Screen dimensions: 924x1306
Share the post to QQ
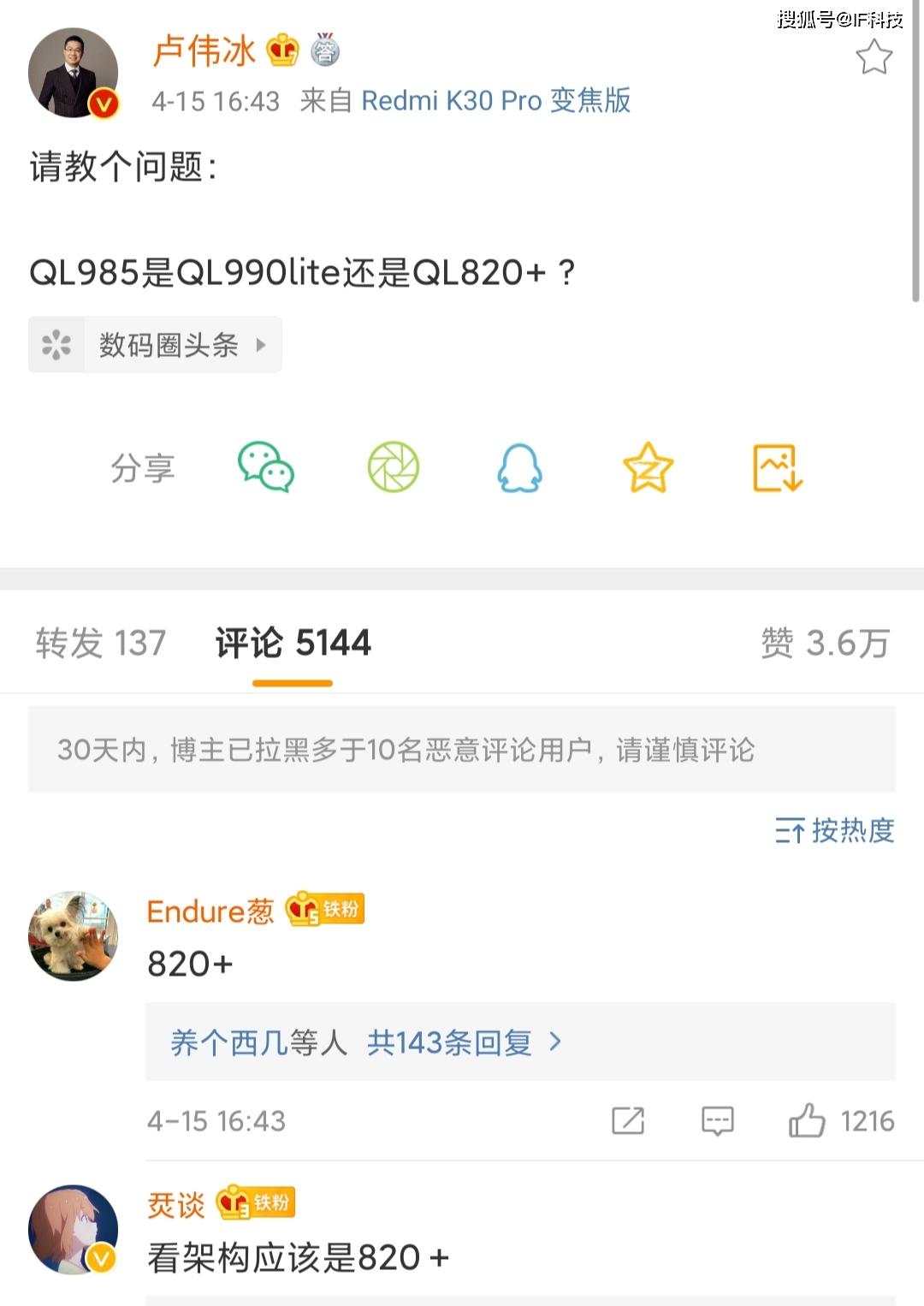tap(519, 467)
